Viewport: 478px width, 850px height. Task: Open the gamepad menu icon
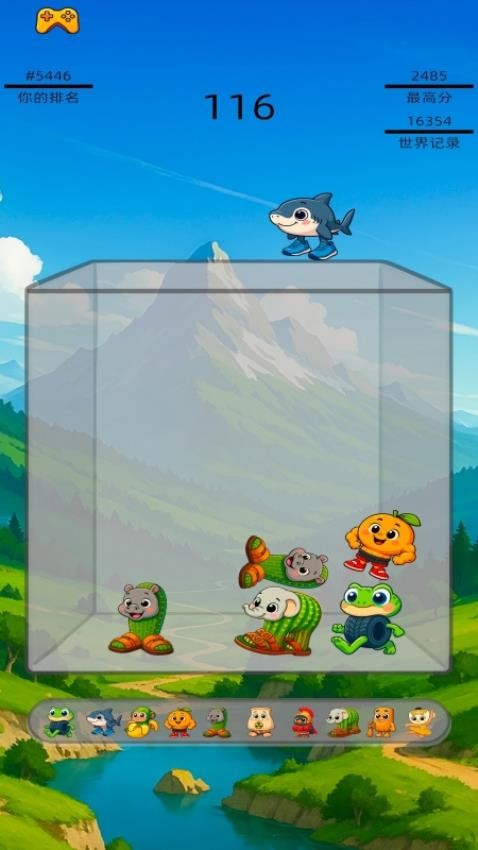pos(57,21)
